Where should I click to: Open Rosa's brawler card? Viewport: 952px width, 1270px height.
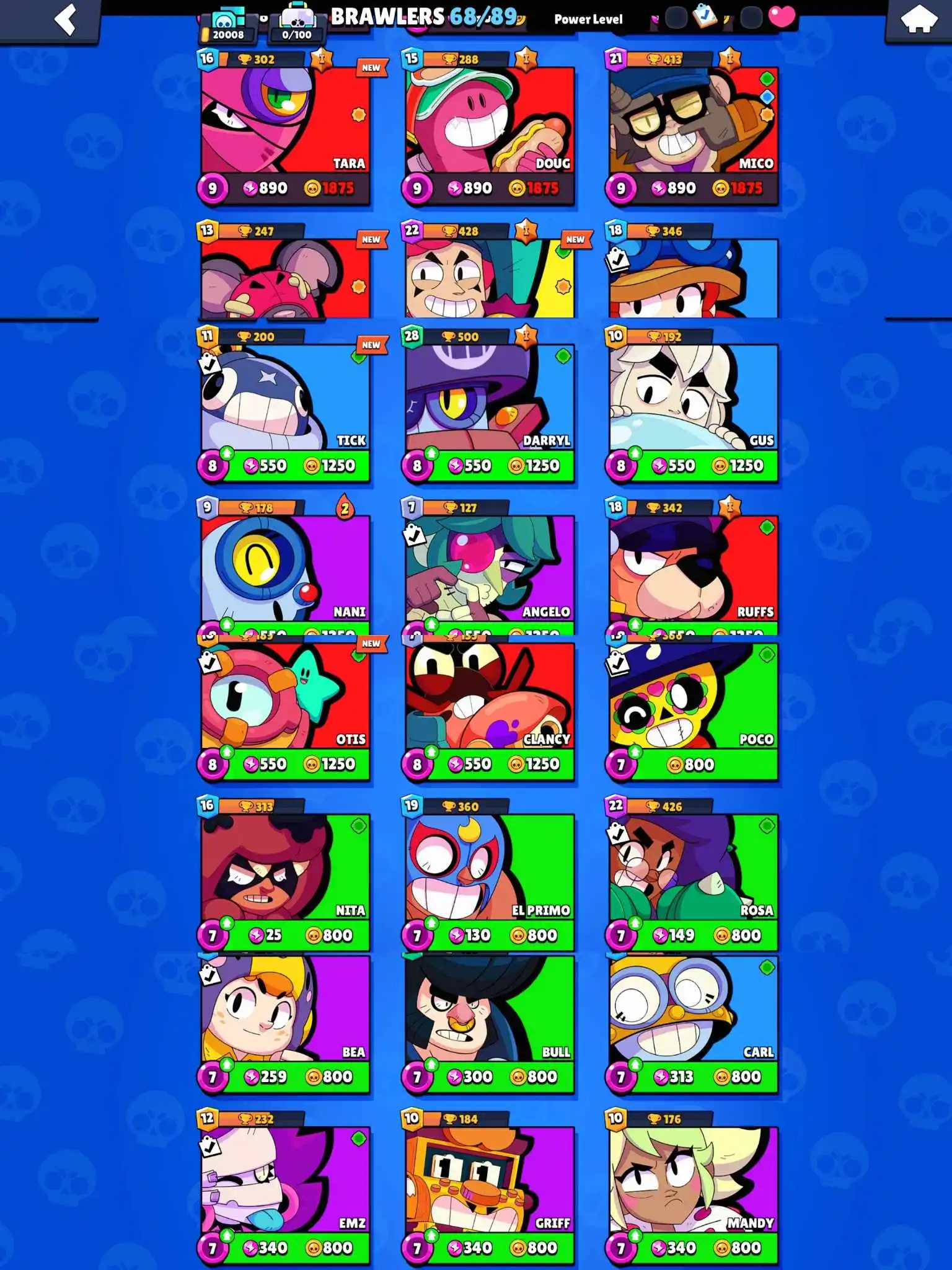(x=693, y=868)
